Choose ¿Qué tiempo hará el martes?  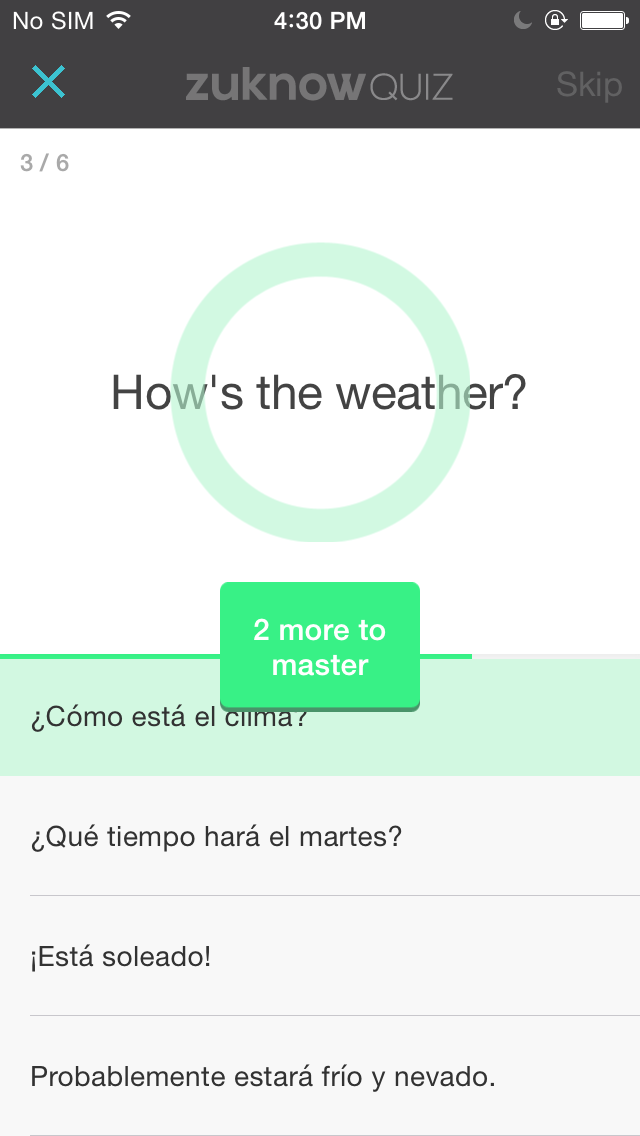[320, 836]
